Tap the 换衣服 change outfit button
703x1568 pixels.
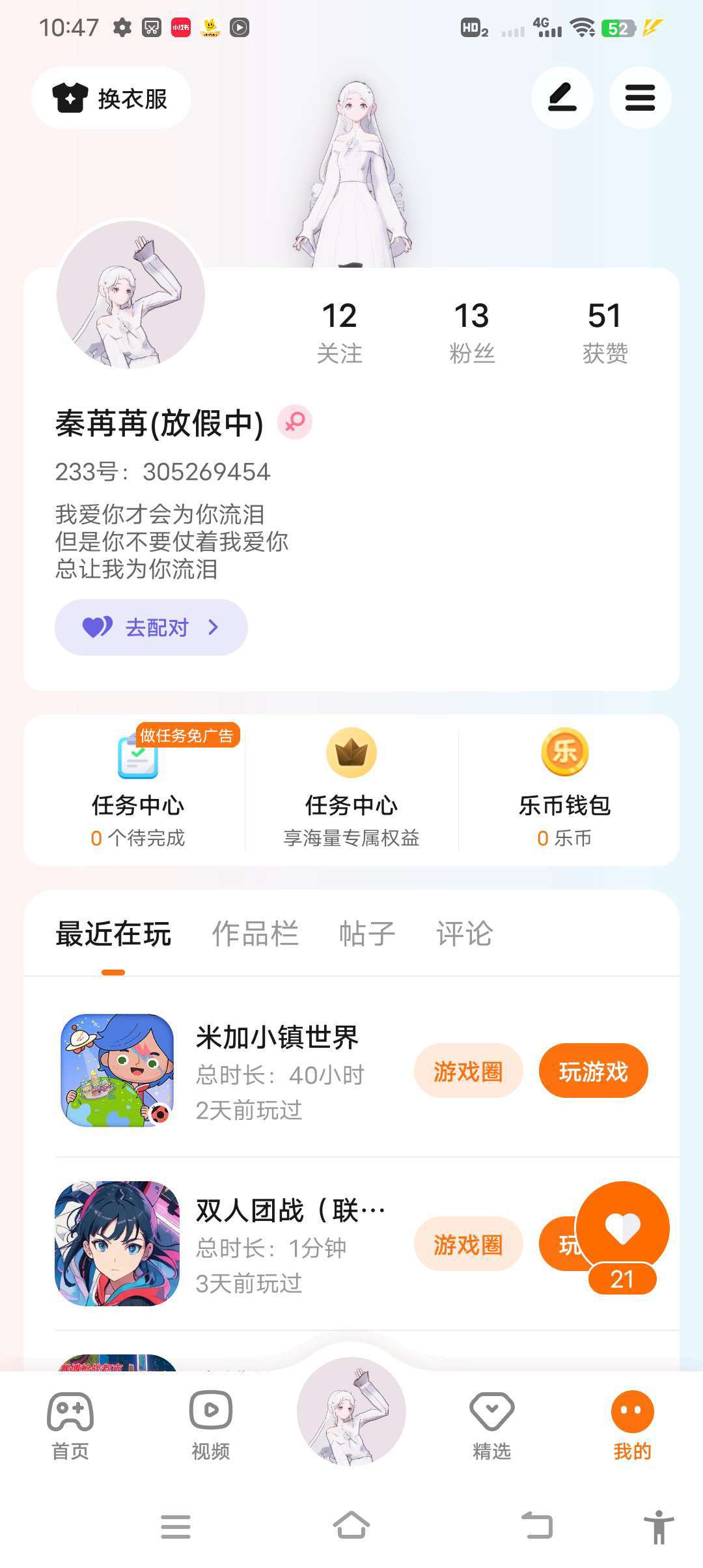click(x=111, y=98)
